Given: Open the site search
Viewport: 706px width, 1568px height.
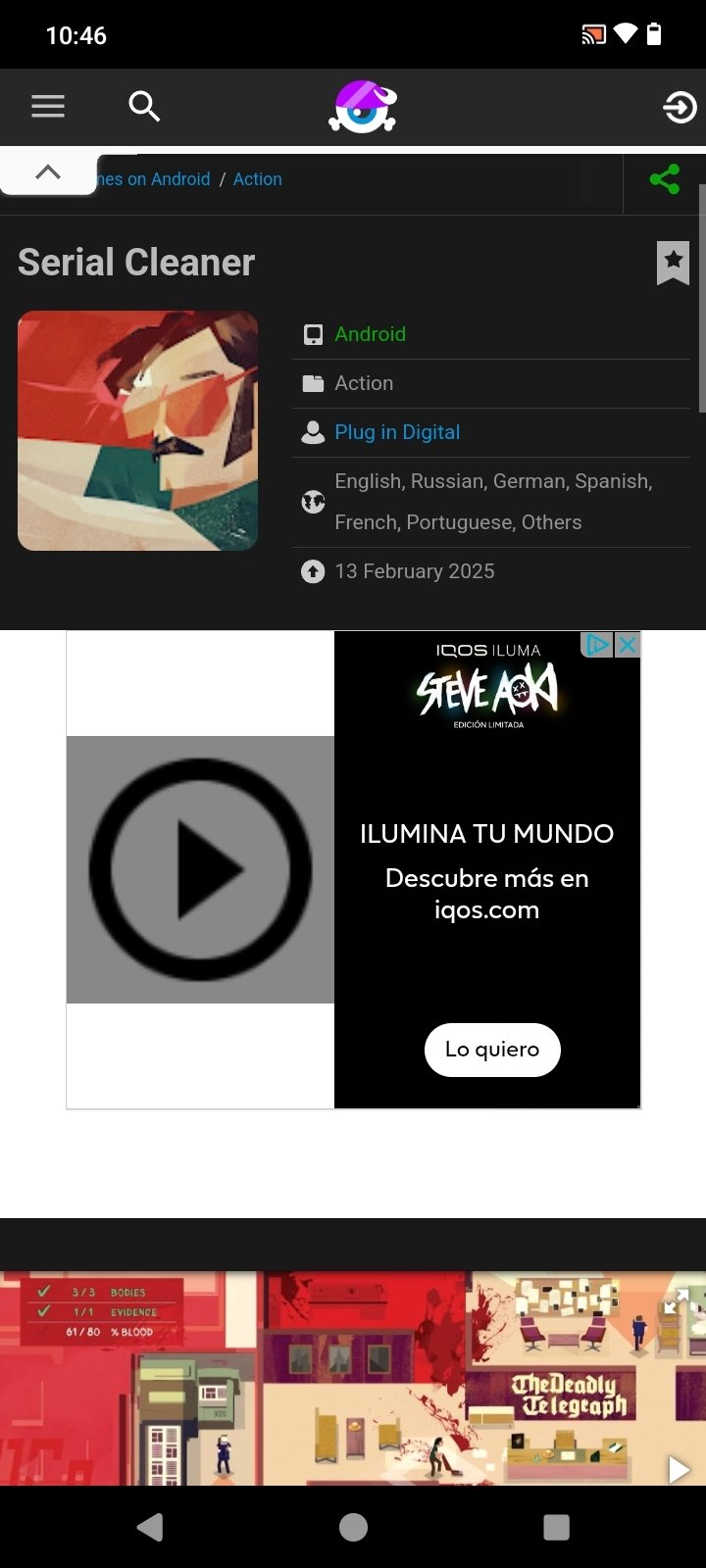Looking at the screenshot, I should click(x=144, y=106).
